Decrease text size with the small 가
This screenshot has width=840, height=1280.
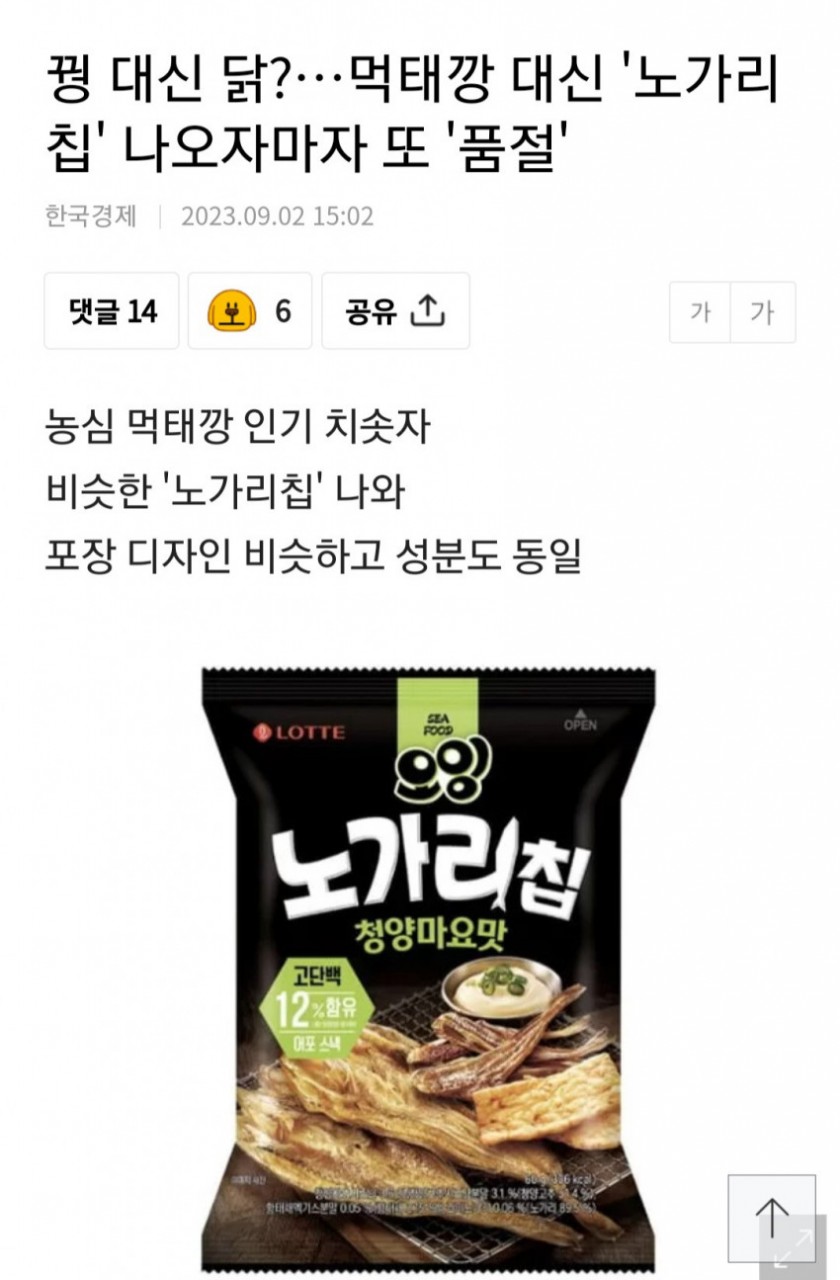pyautogui.click(x=700, y=312)
